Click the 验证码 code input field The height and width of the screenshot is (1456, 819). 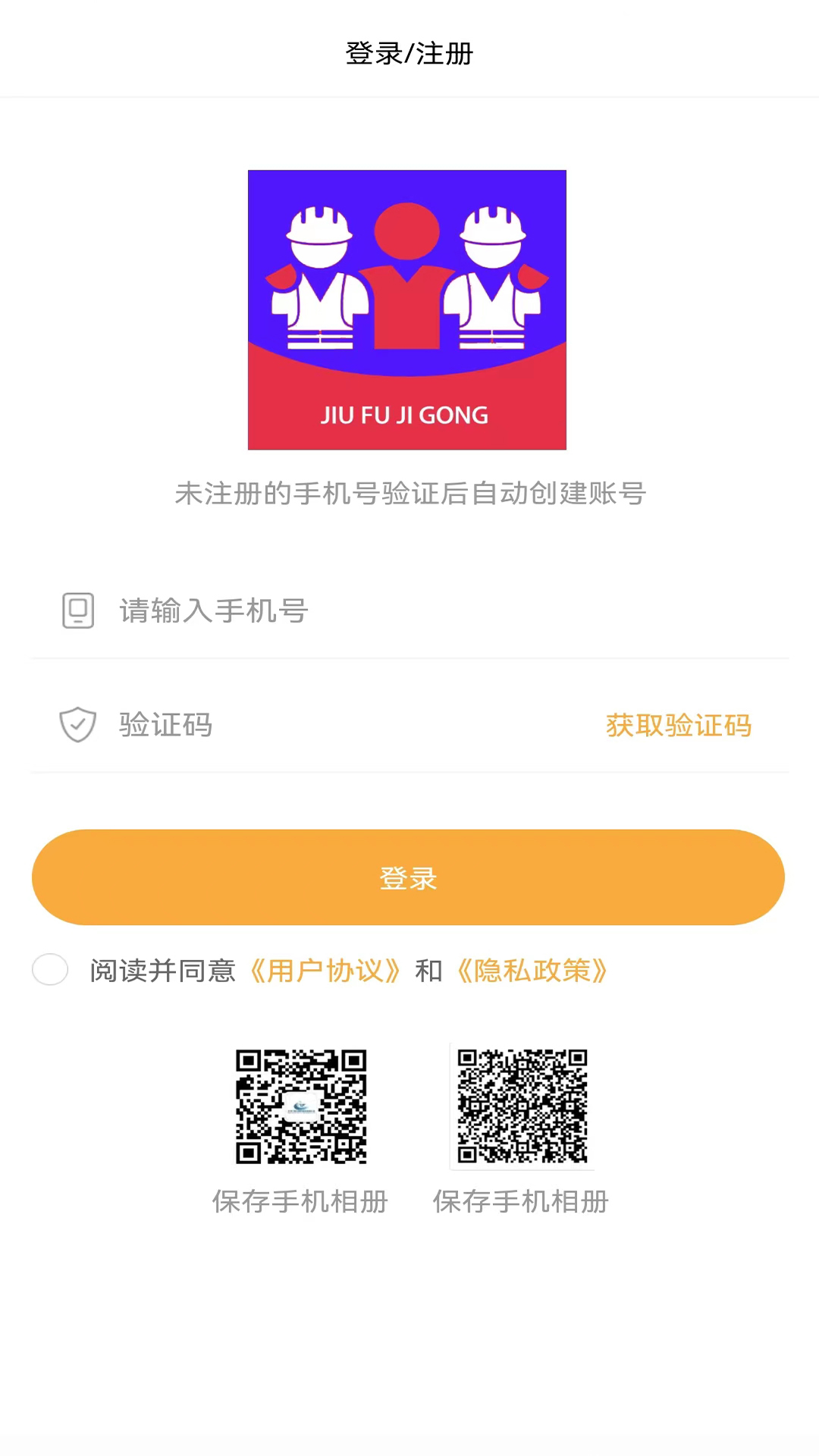303,725
